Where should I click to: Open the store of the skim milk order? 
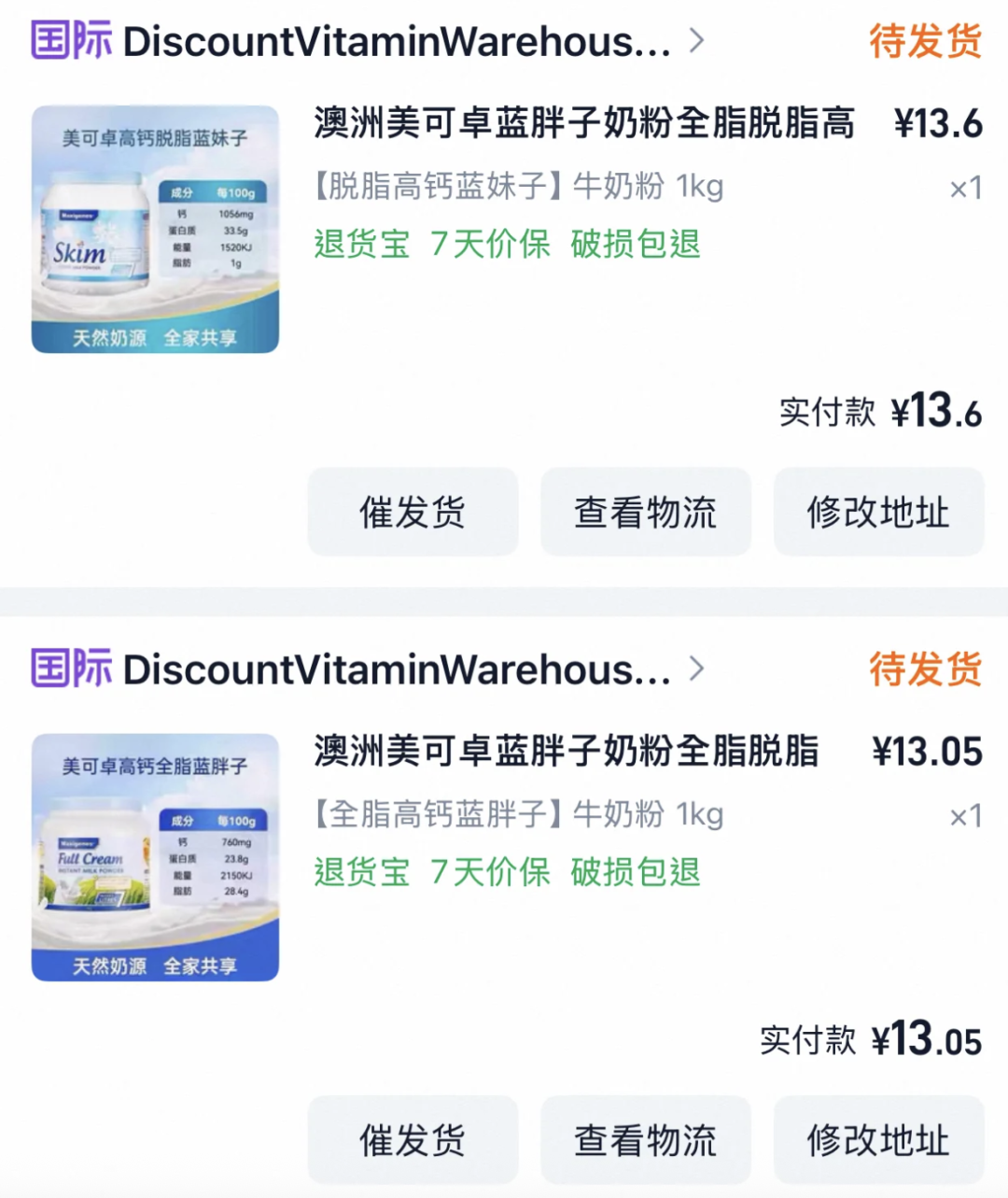[x=397, y=42]
